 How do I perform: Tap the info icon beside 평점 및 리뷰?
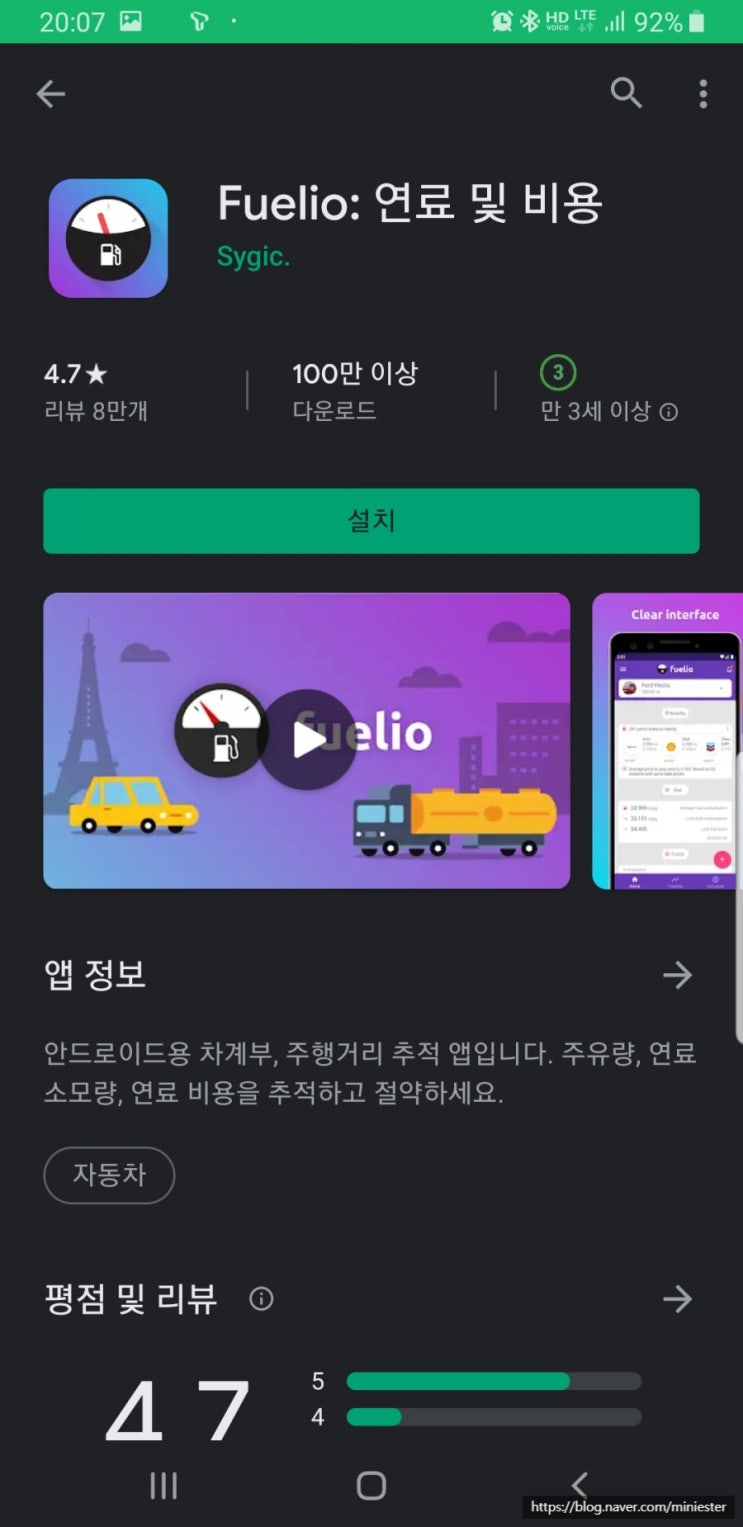[x=261, y=1299]
